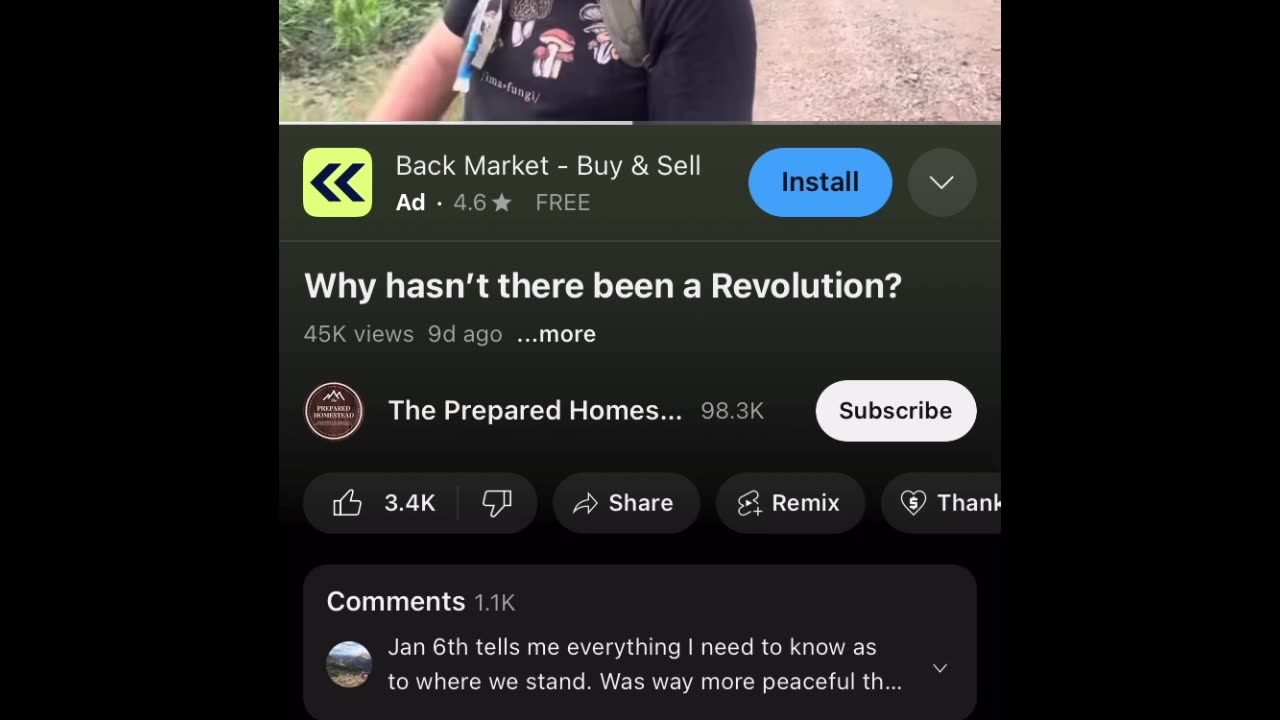Tap the video player to show controls
This screenshot has height=720, width=1280.
[639, 60]
